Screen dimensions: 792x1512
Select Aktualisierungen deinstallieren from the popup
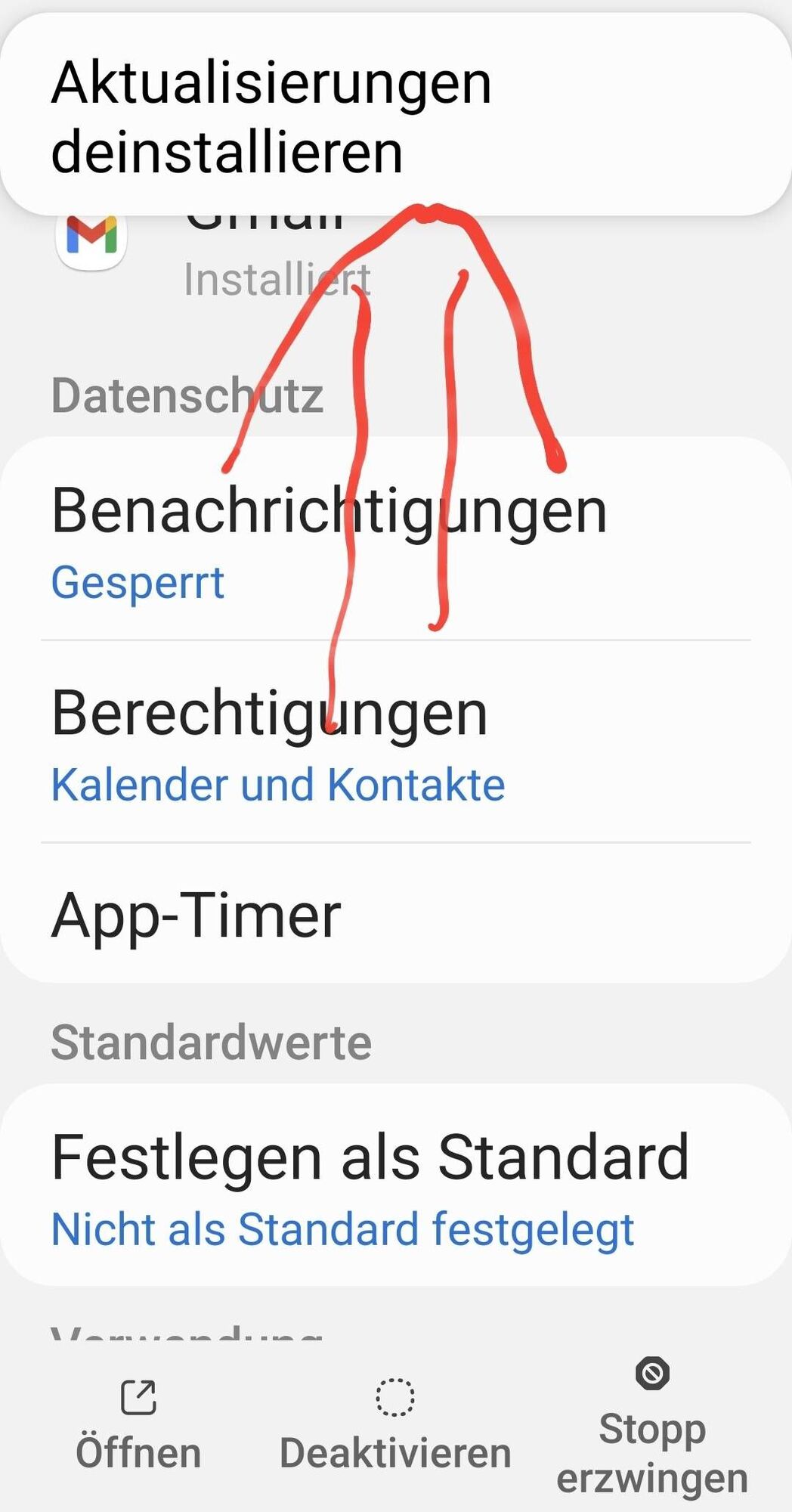tap(272, 116)
